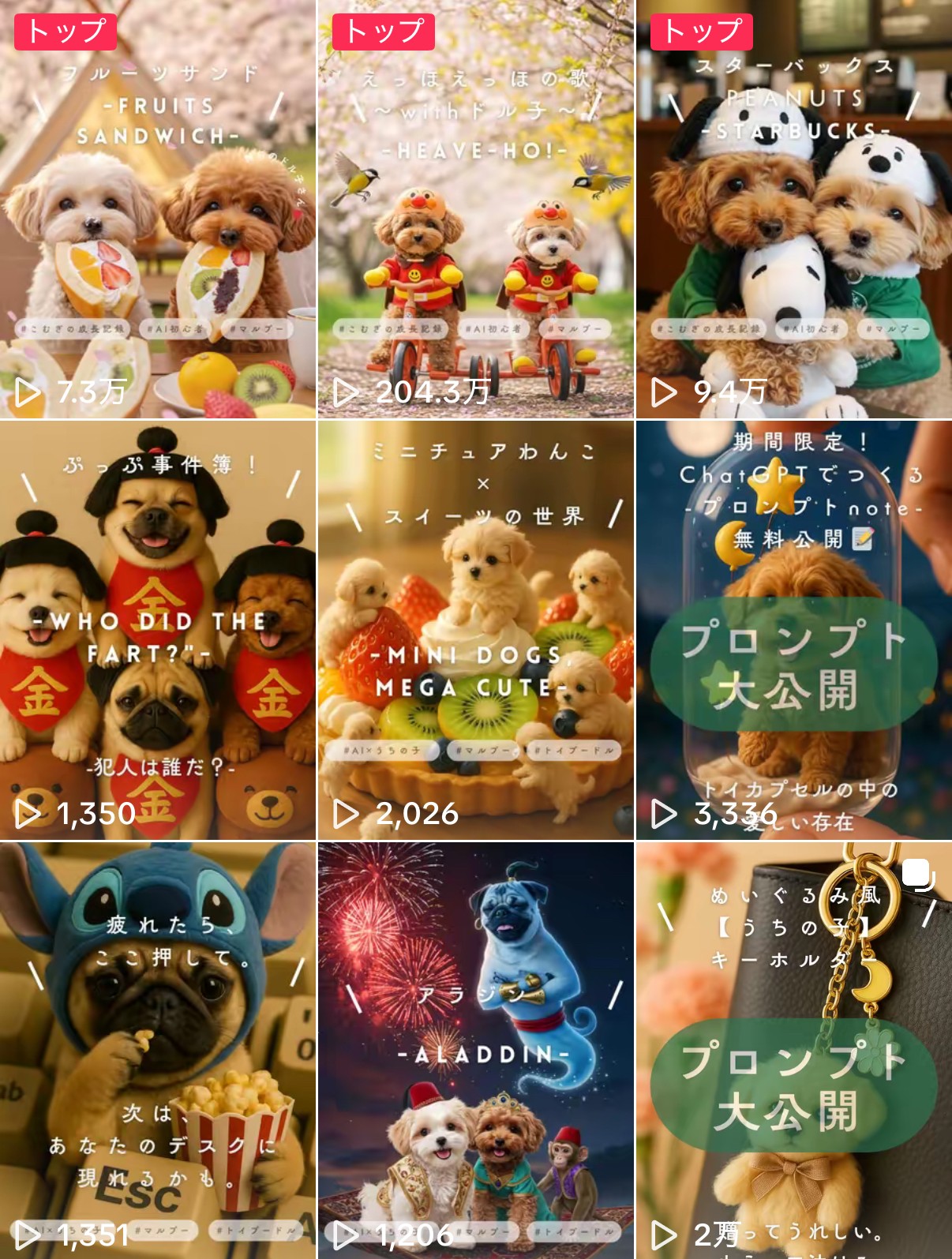
Task: Watch the Who Did The Fart video
Action: pos(158,630)
